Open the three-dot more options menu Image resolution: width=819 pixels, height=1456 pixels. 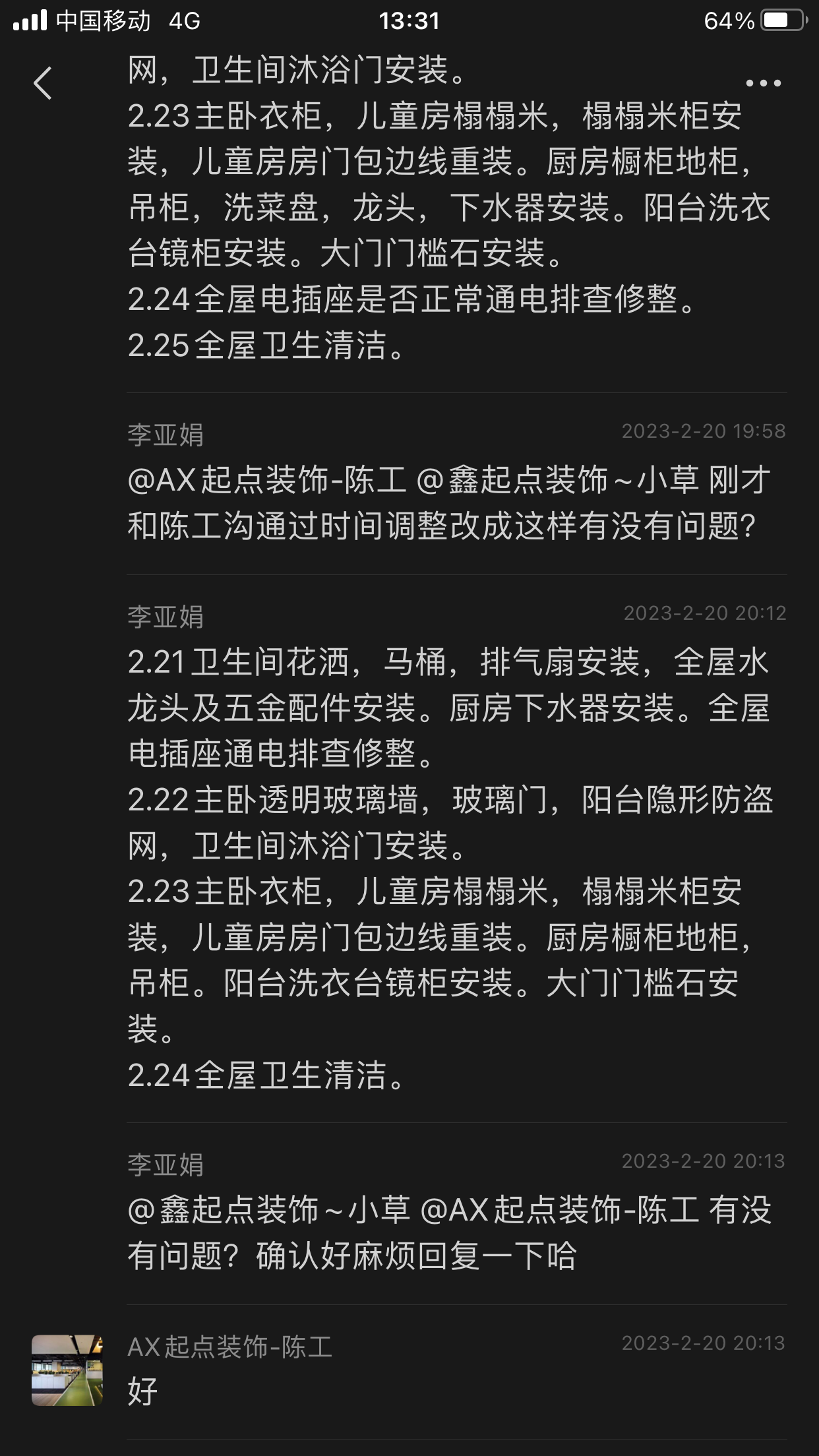763,84
